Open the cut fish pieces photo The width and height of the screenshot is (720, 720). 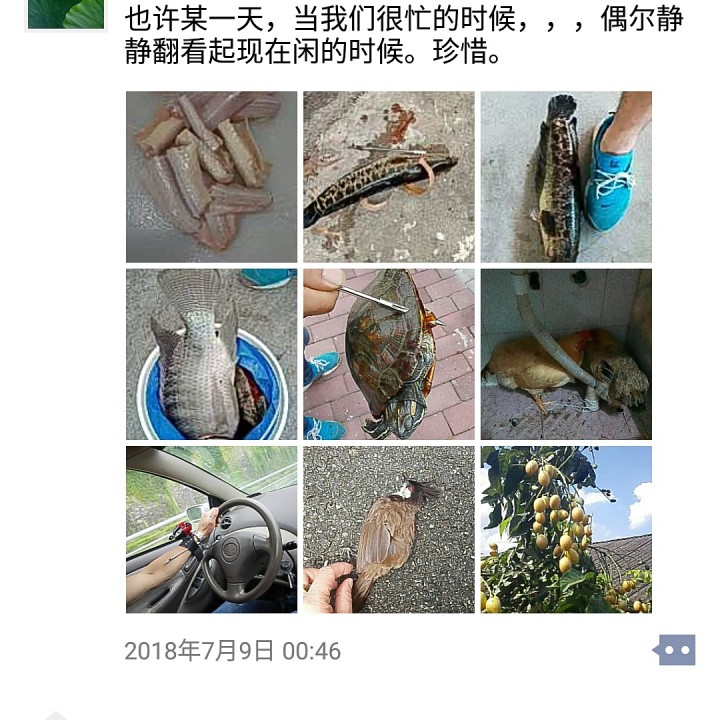click(x=212, y=177)
